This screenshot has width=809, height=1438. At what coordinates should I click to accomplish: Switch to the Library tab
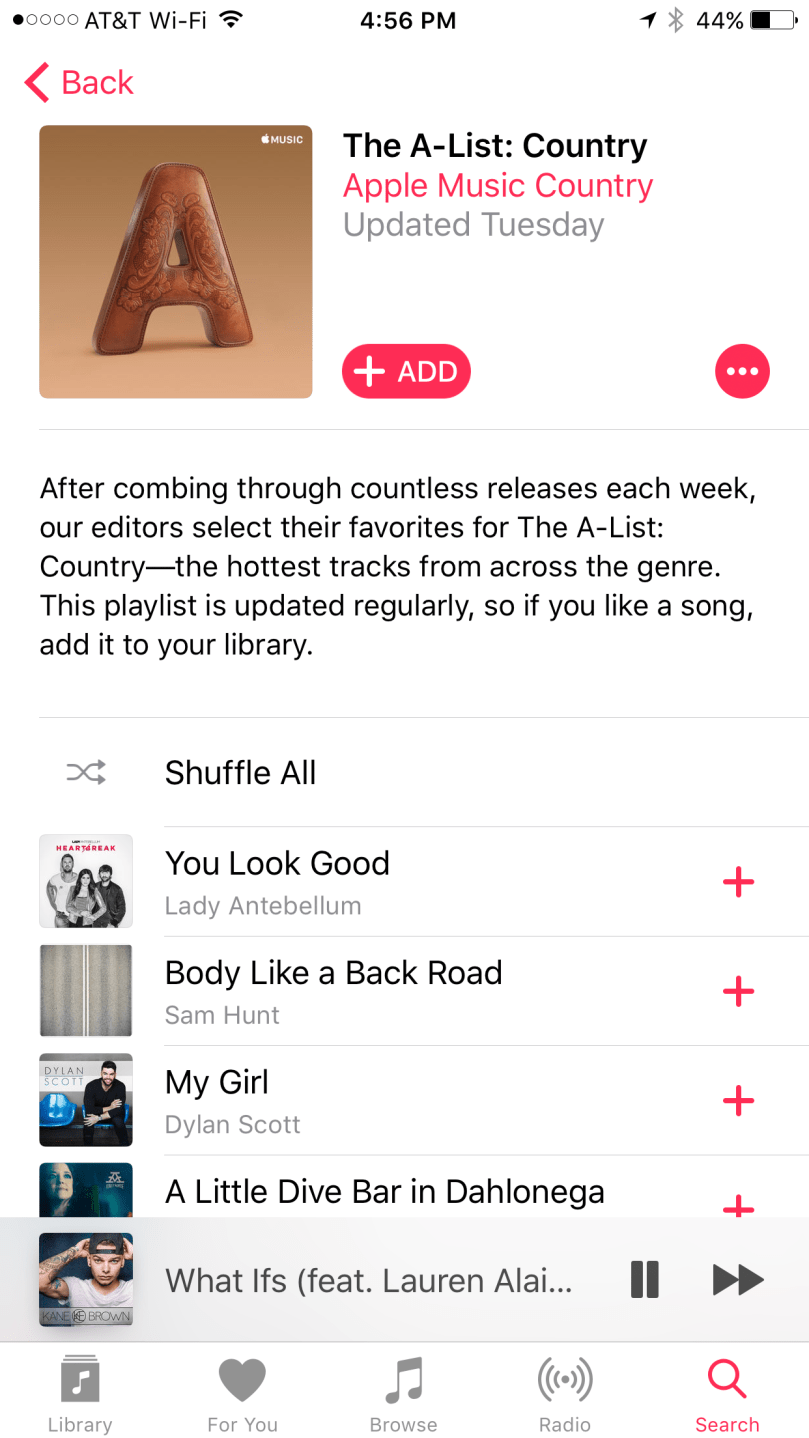tap(80, 1396)
